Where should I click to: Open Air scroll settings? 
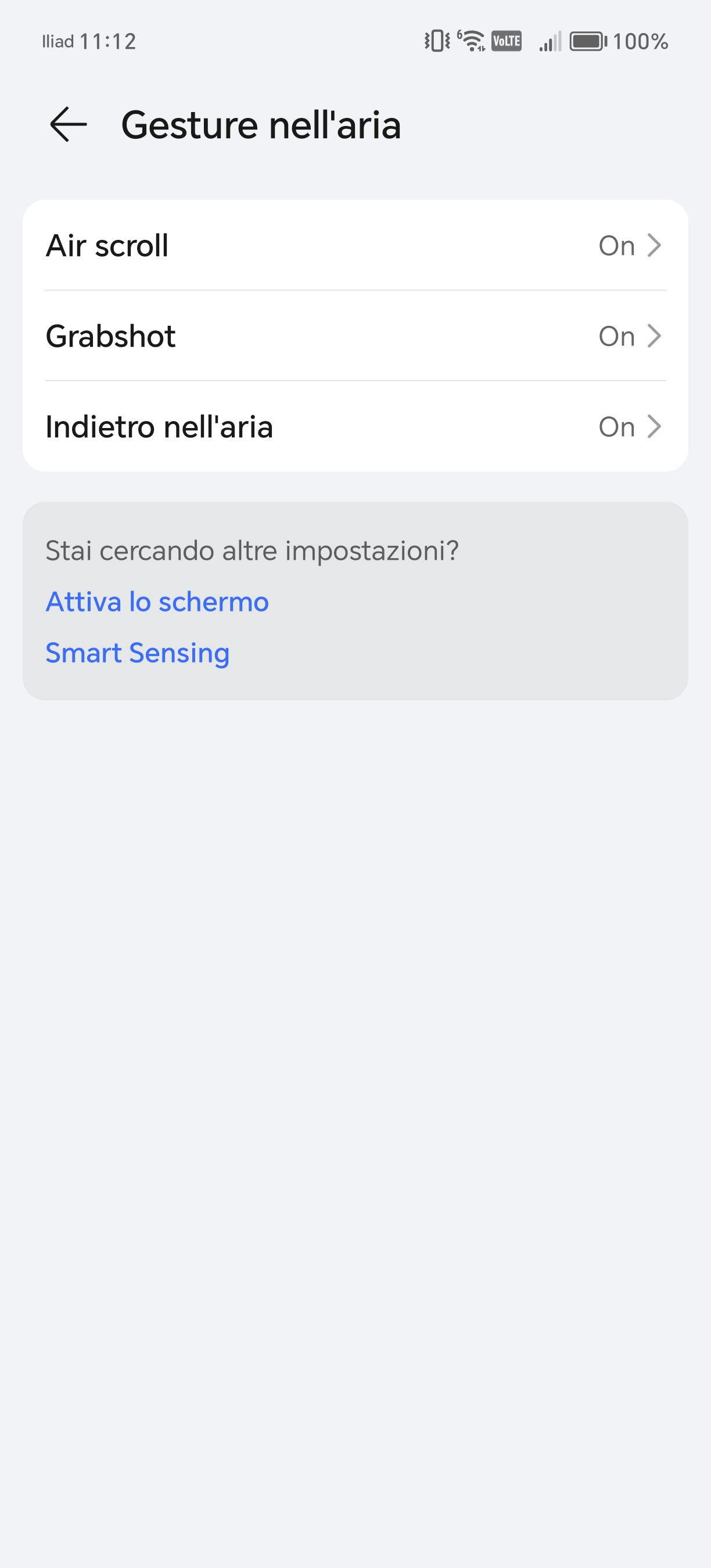[355, 245]
